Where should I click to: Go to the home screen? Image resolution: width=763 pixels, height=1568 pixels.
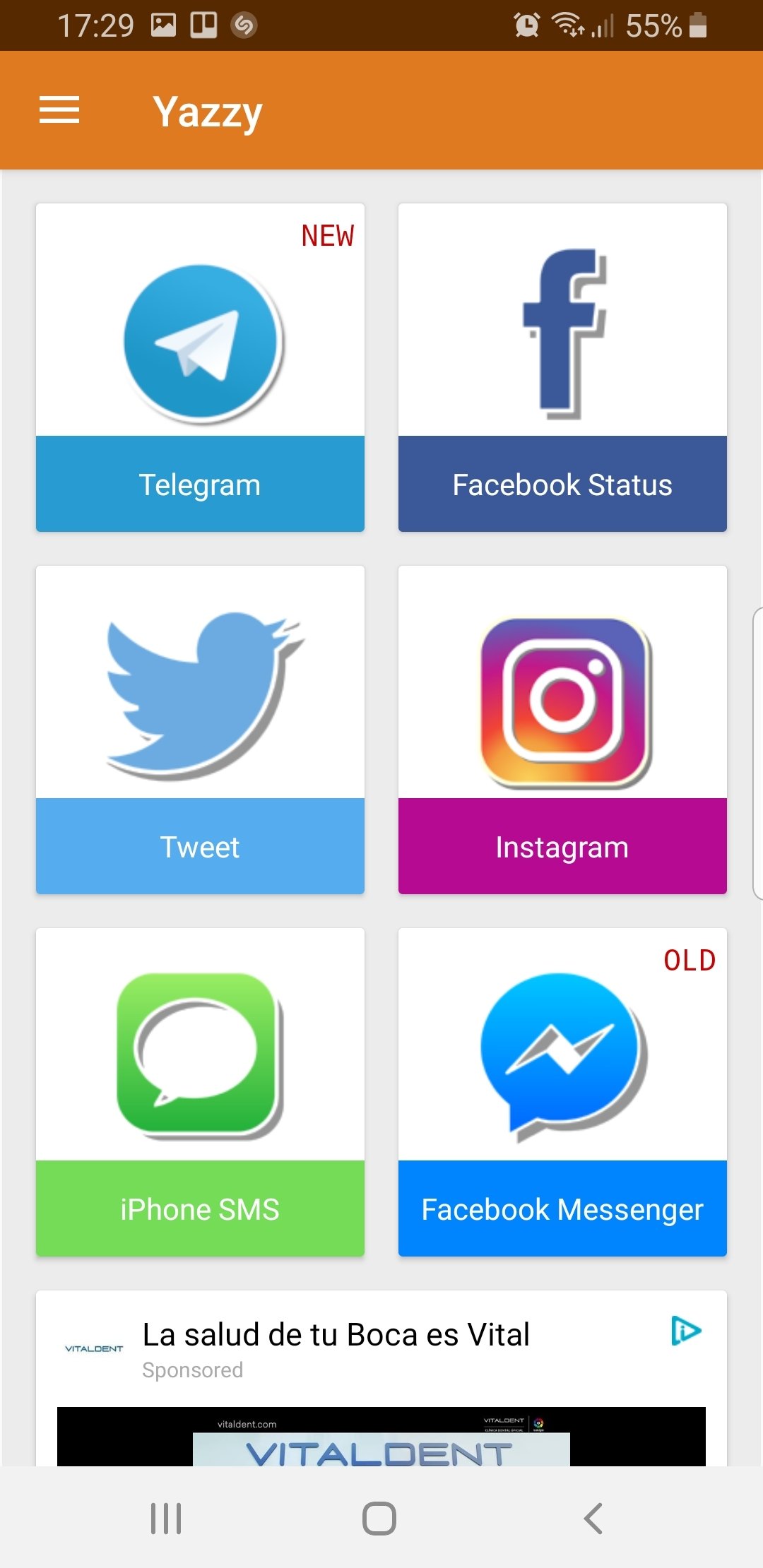(379, 1518)
